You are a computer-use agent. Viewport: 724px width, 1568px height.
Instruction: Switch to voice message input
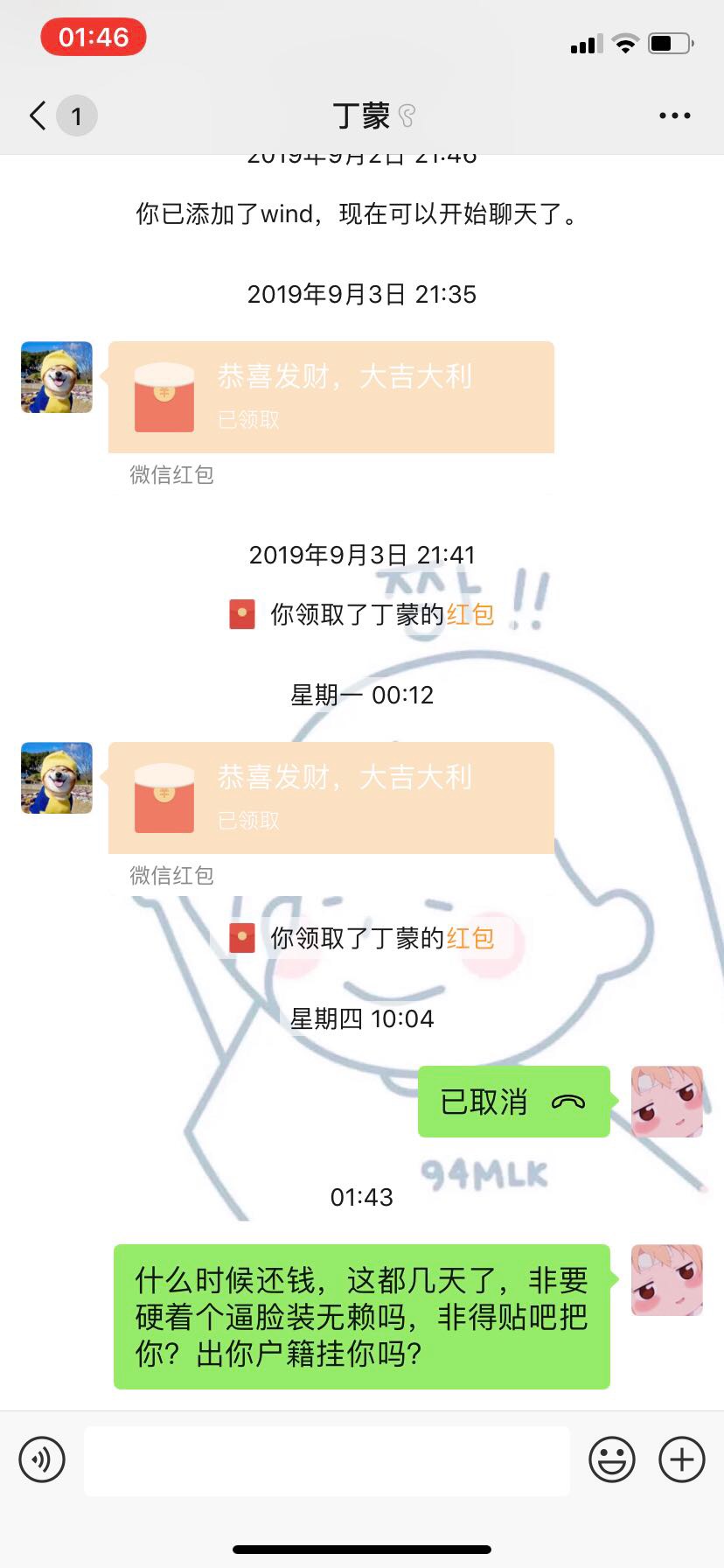pos(42,1459)
